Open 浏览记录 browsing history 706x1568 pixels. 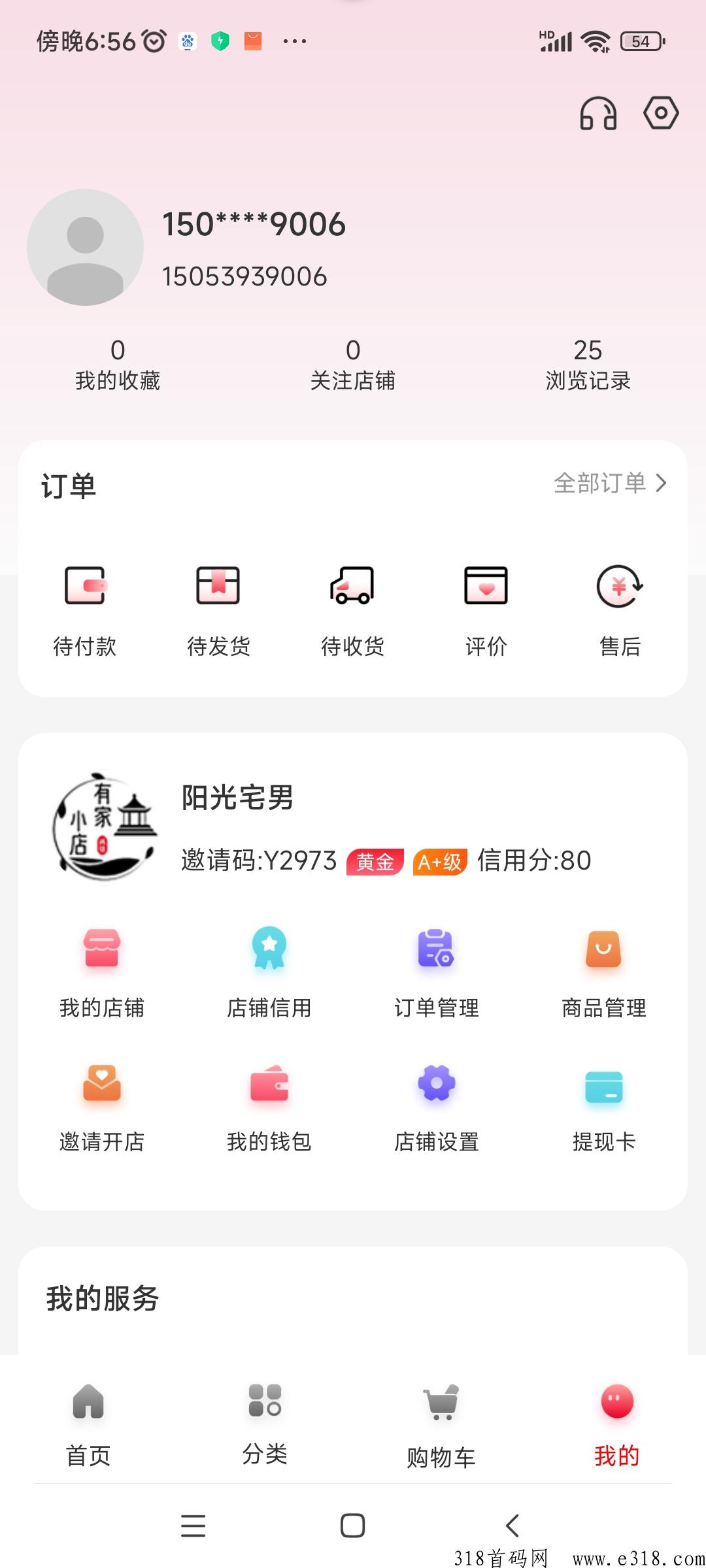point(589,365)
